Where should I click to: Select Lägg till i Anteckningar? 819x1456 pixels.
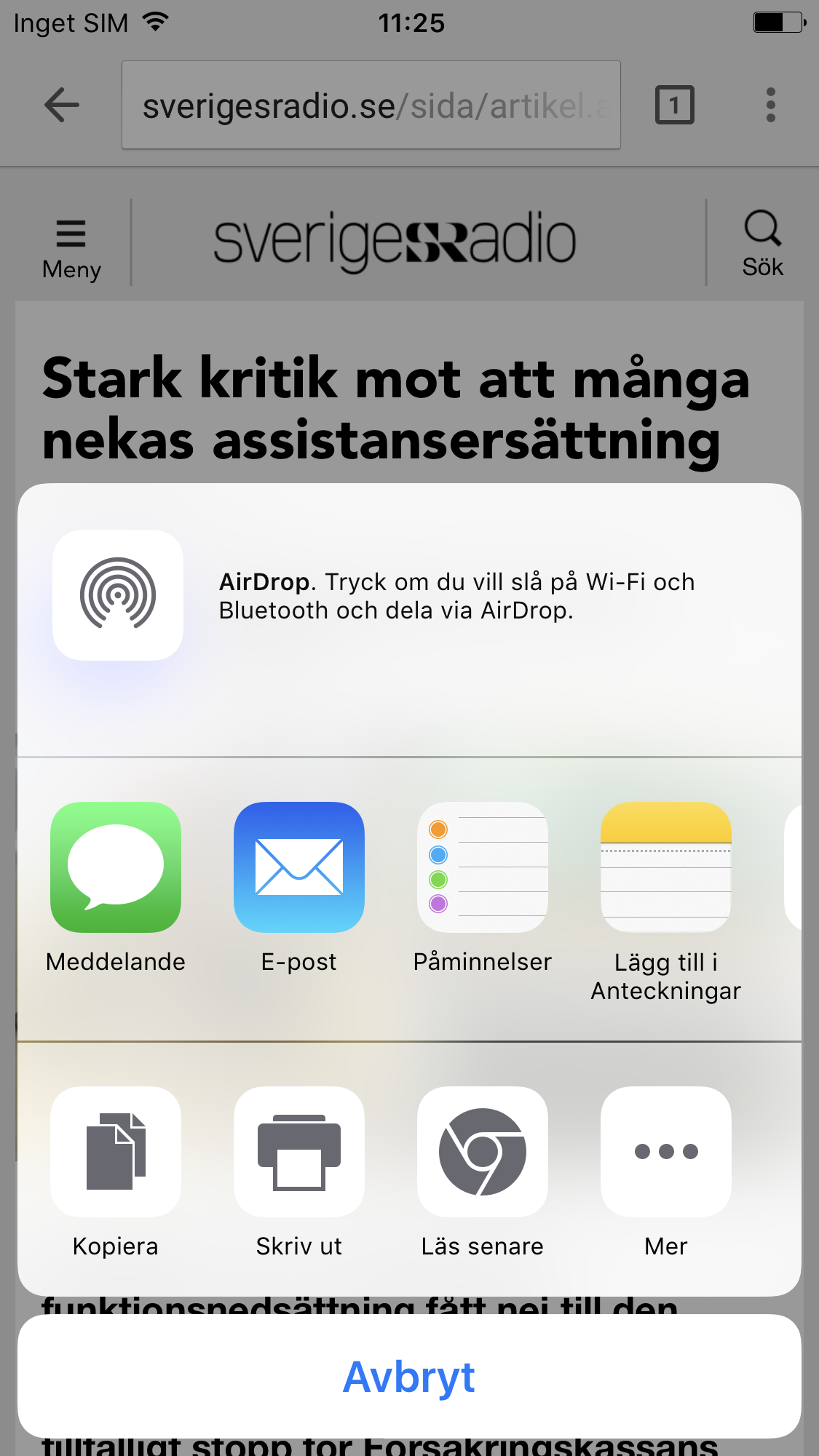pos(666,867)
